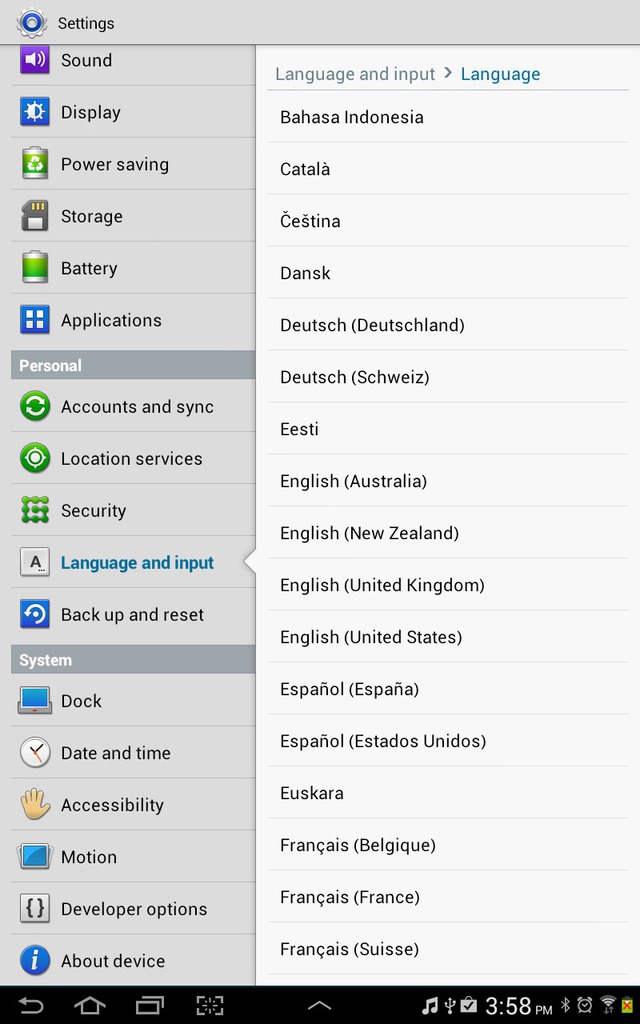
Task: Choose Deutsch (Deutschland) from the list
Action: pyautogui.click(x=447, y=325)
